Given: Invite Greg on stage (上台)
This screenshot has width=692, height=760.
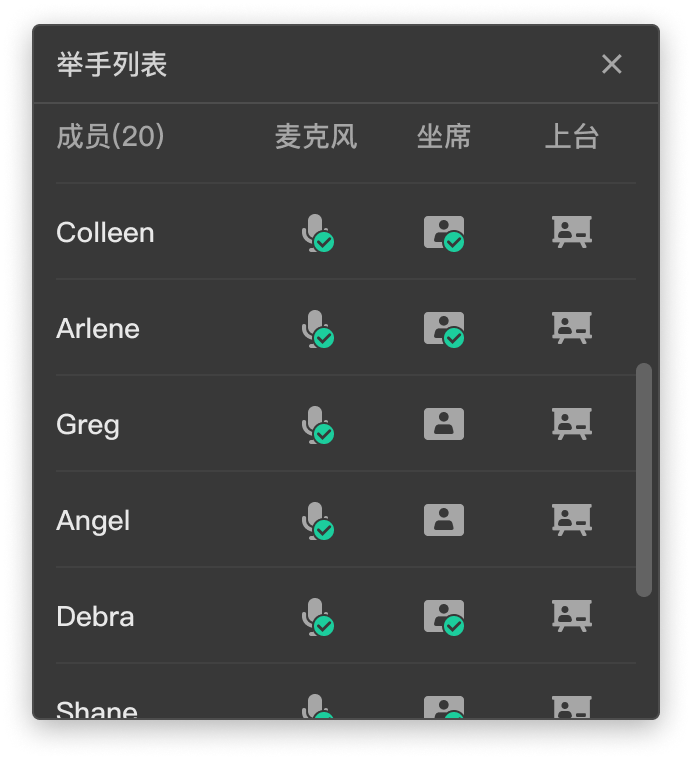Looking at the screenshot, I should [572, 424].
